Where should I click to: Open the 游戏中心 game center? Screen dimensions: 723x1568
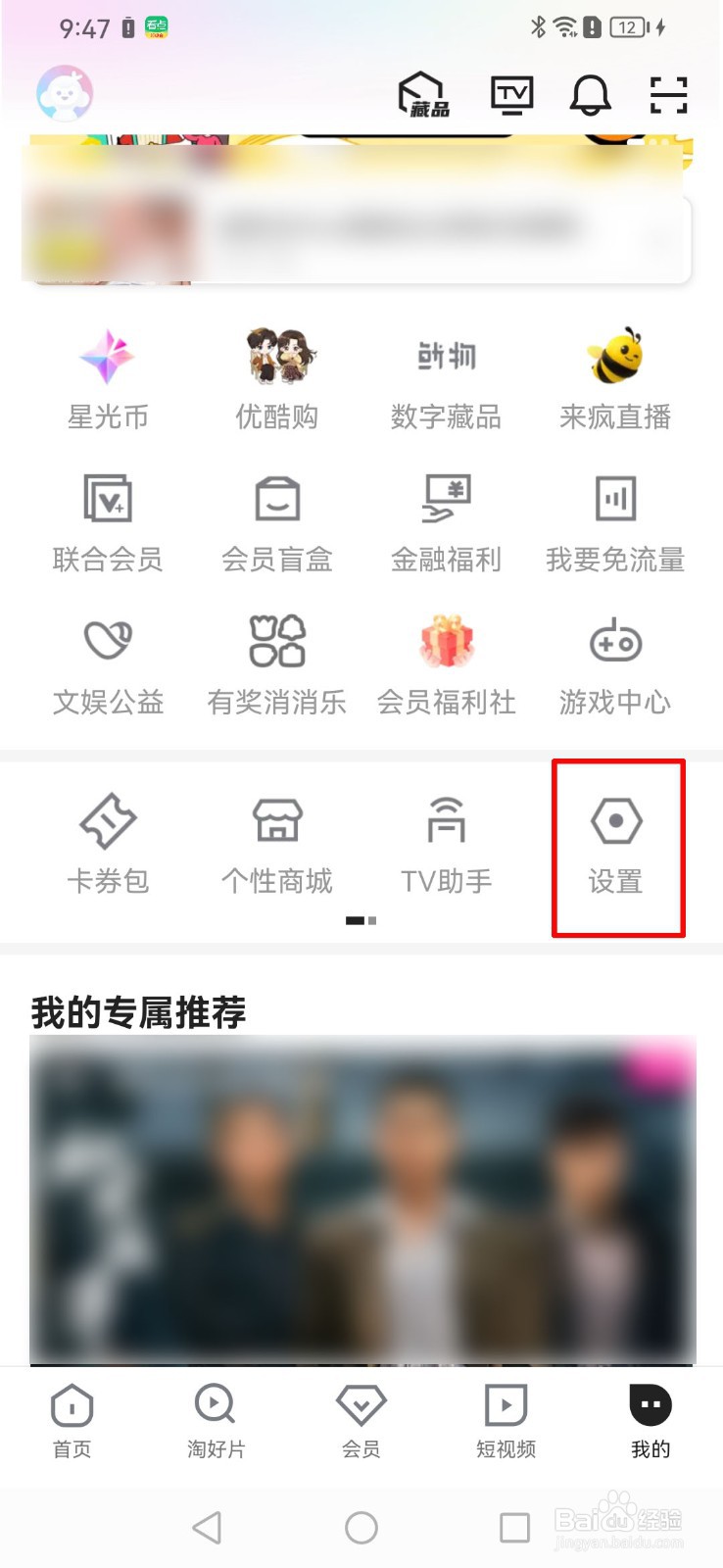pos(616,663)
